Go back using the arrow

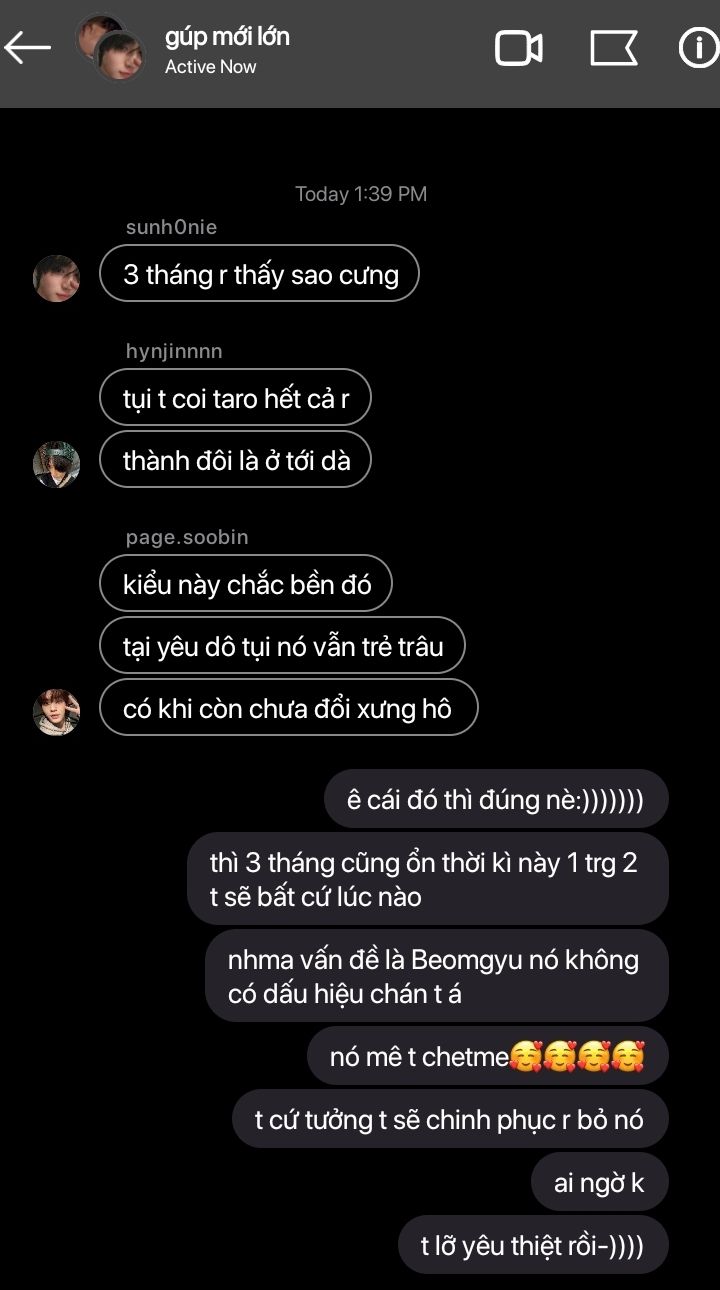[x=28, y=47]
